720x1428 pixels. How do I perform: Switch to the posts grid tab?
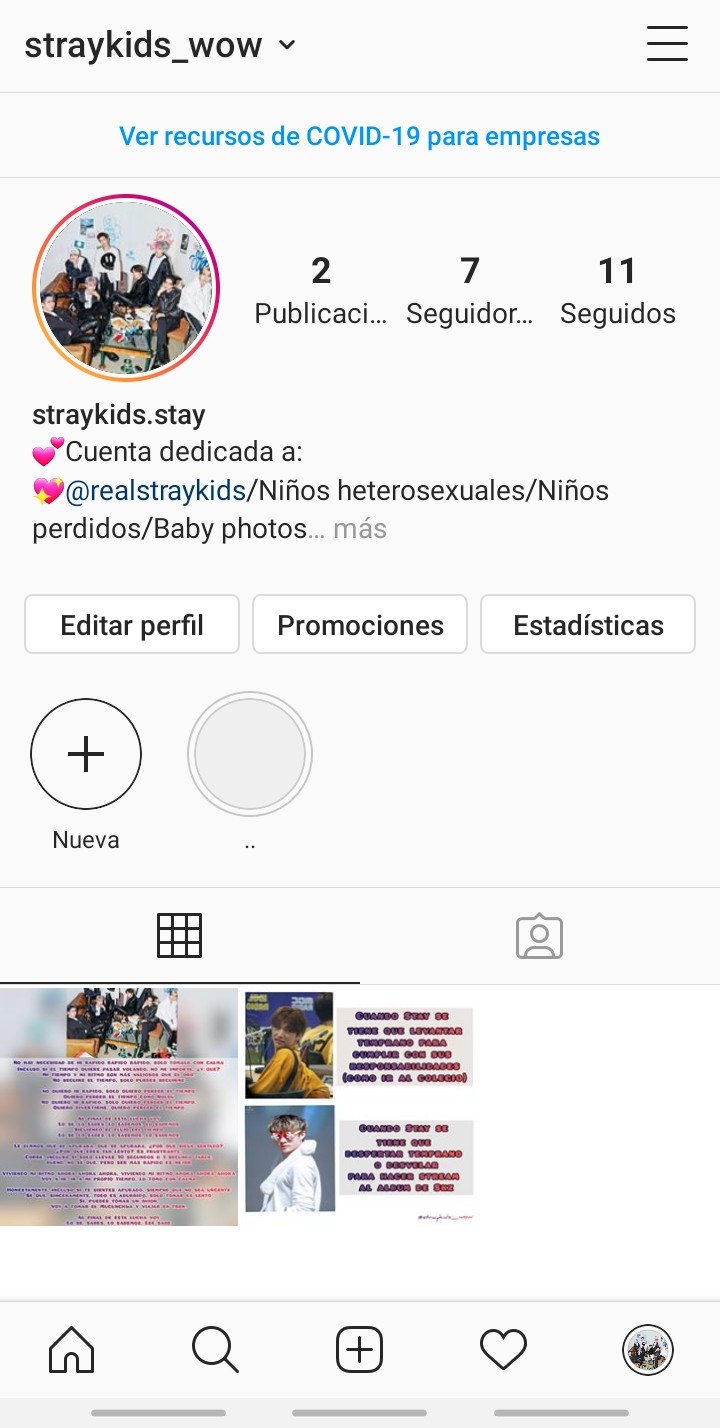click(180, 936)
